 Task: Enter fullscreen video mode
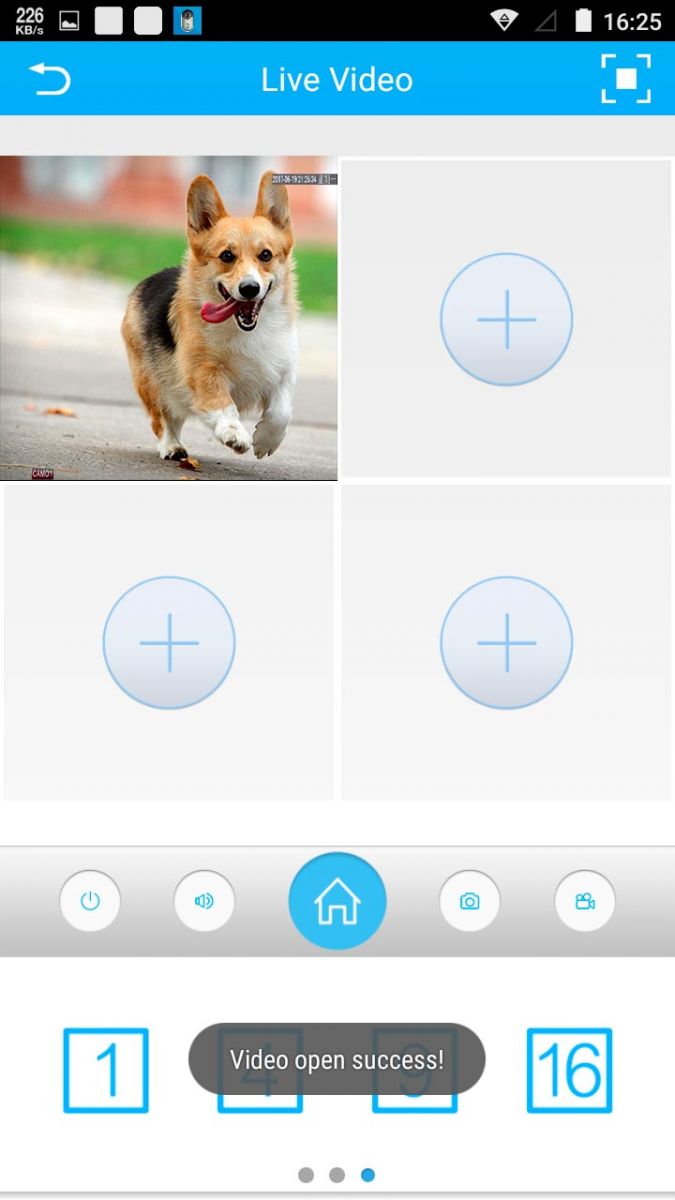(626, 79)
